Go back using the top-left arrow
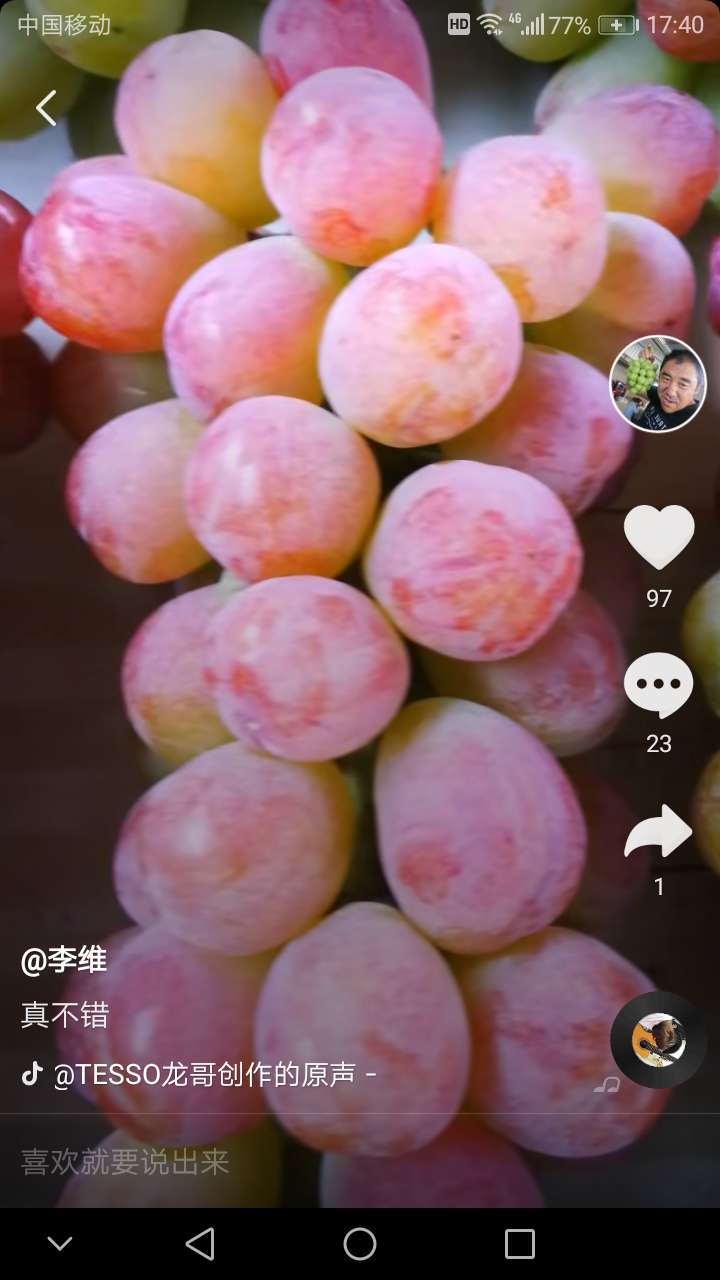 46,108
